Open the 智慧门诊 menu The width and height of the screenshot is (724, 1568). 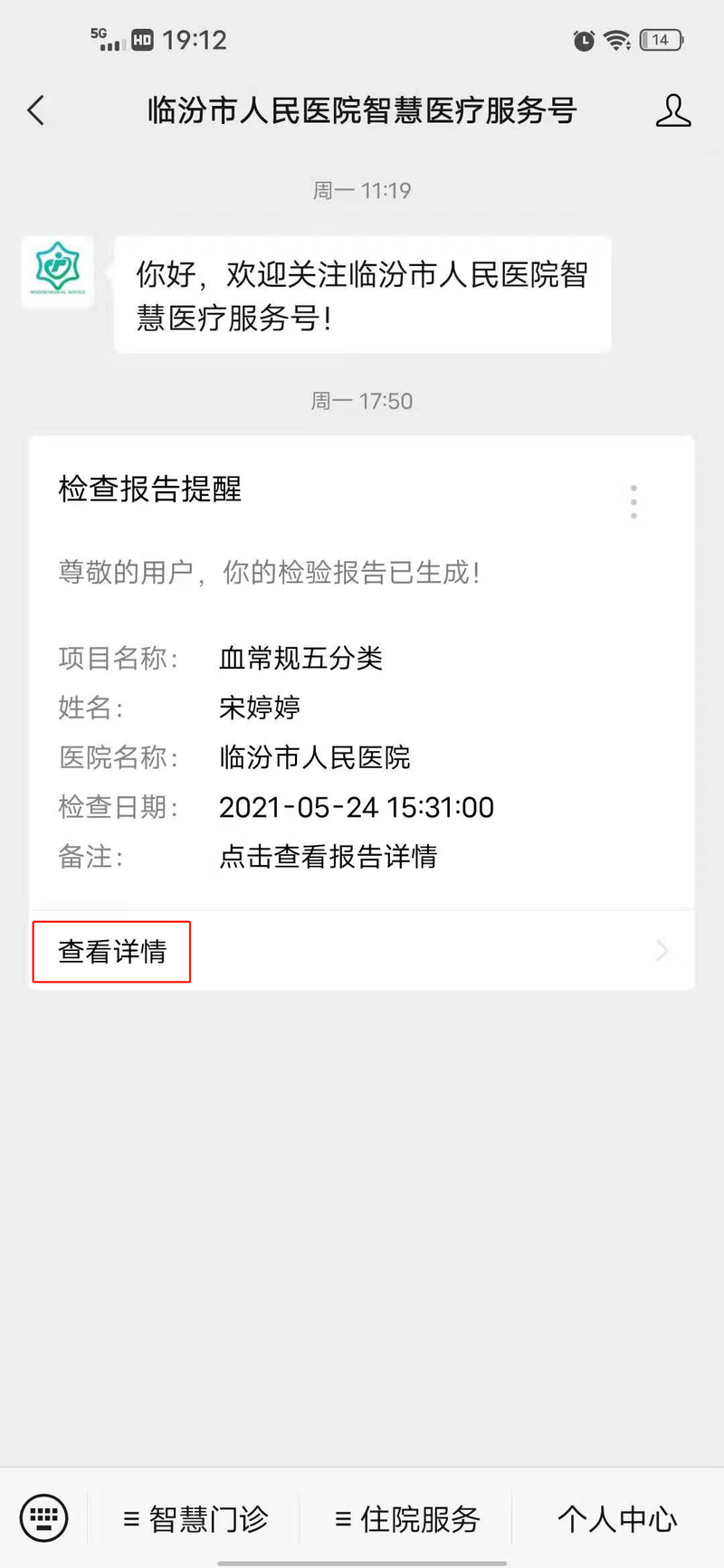[x=195, y=1518]
